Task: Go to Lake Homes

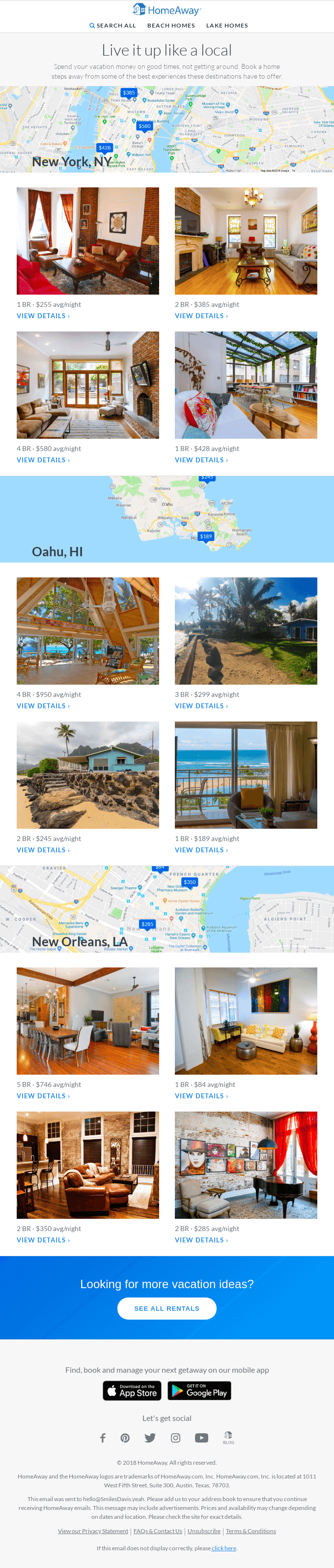Action: pyautogui.click(x=227, y=26)
